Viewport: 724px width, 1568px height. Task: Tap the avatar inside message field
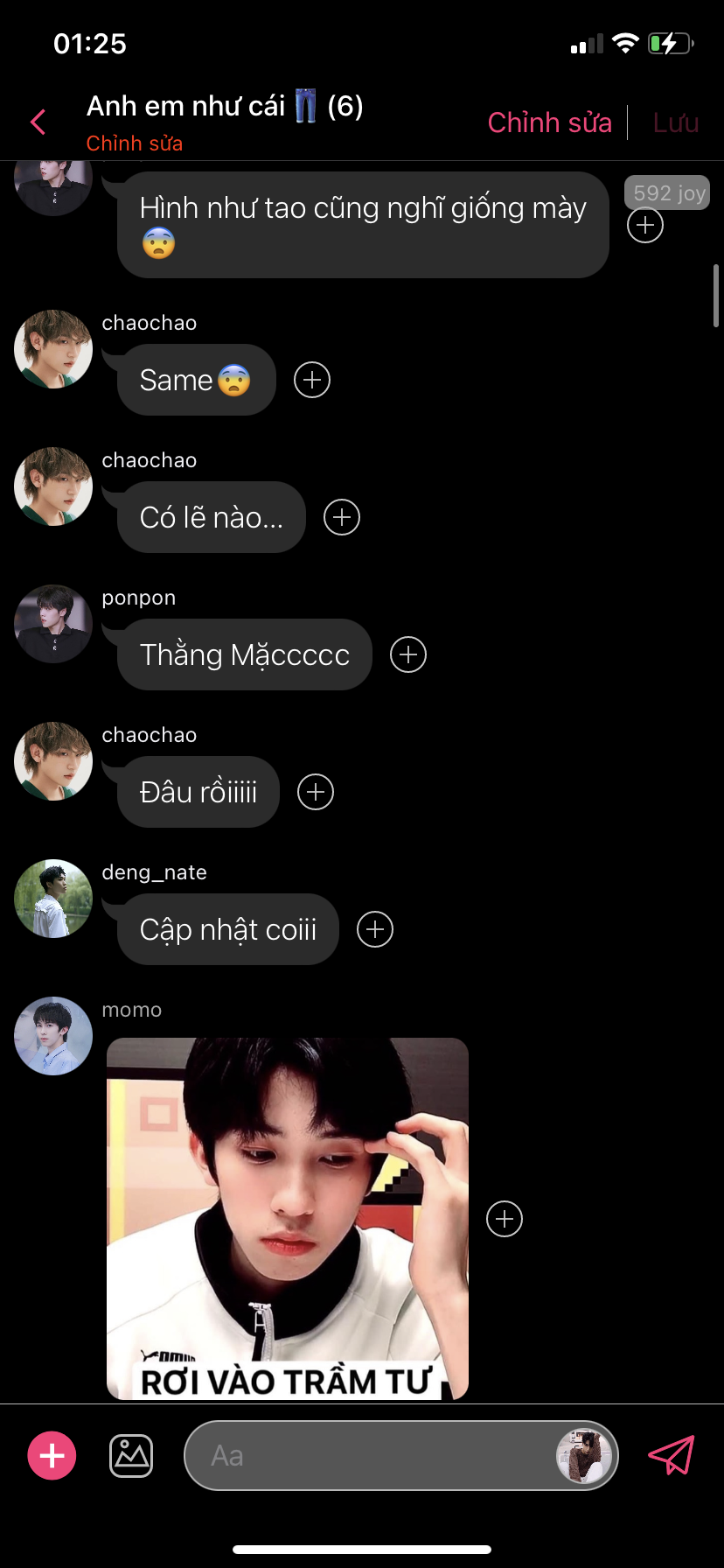pyautogui.click(x=583, y=1456)
